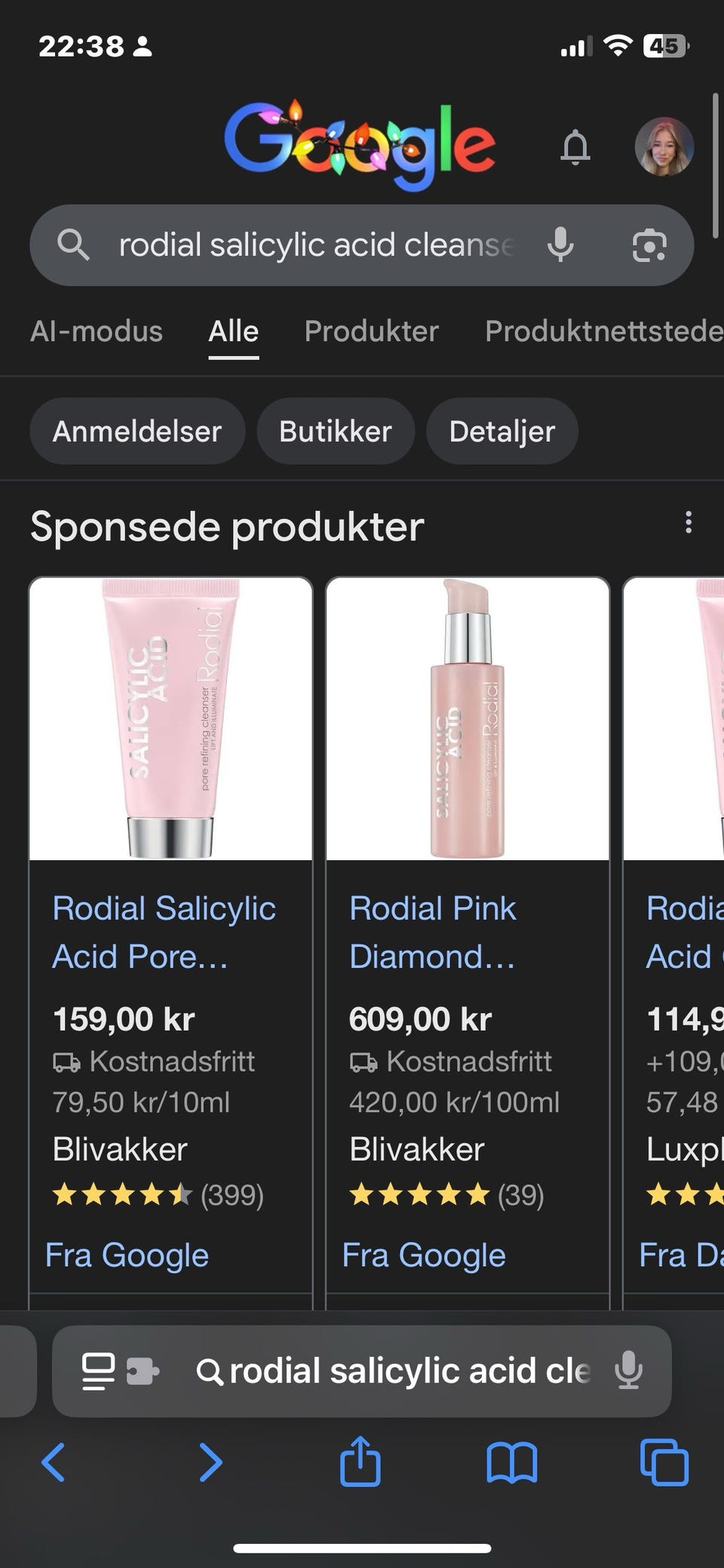Screen dimensions: 724x1568
Task: Tap your profile avatar picture
Action: [664, 146]
